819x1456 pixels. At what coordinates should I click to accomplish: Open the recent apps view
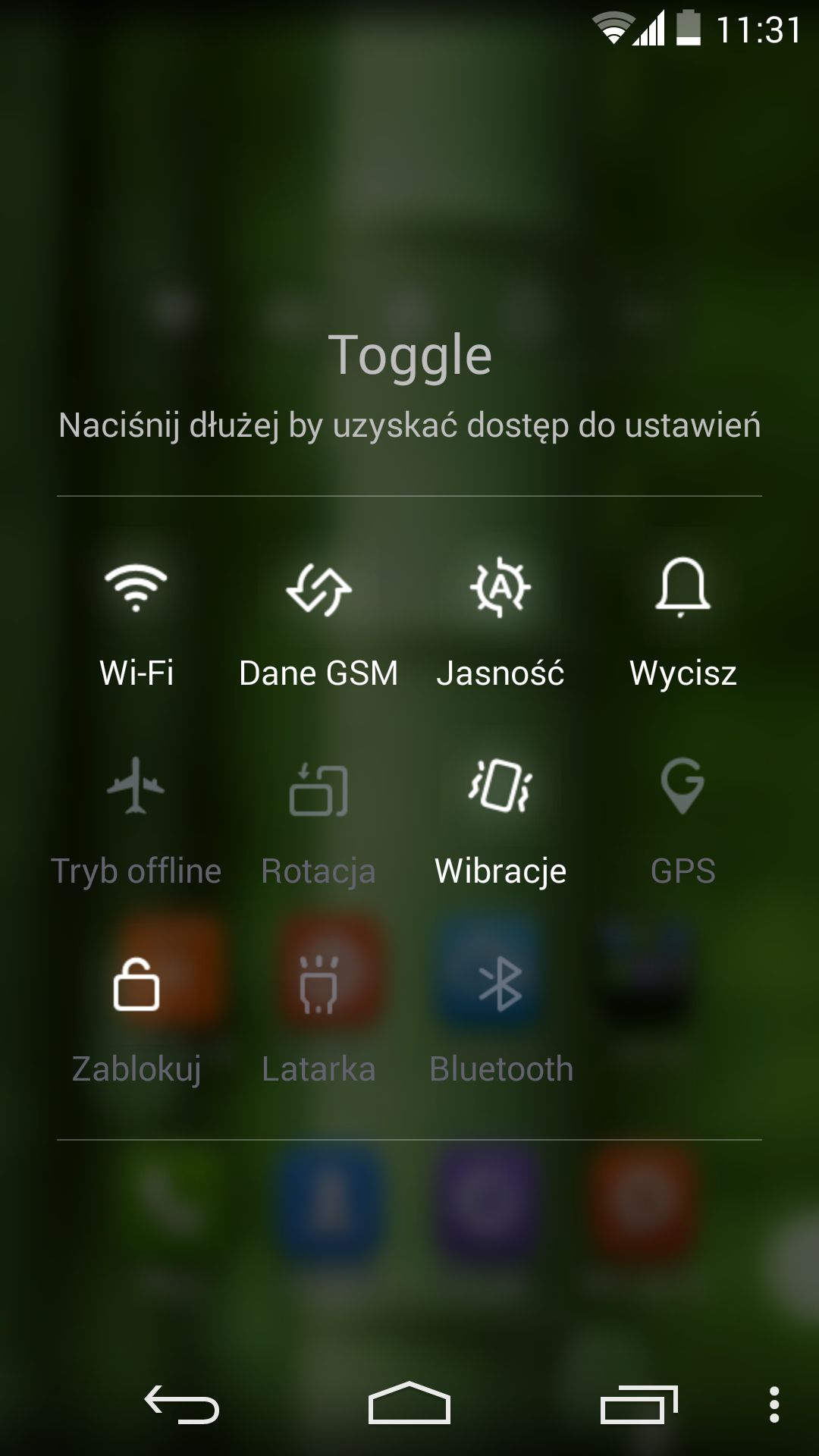coord(639,1404)
